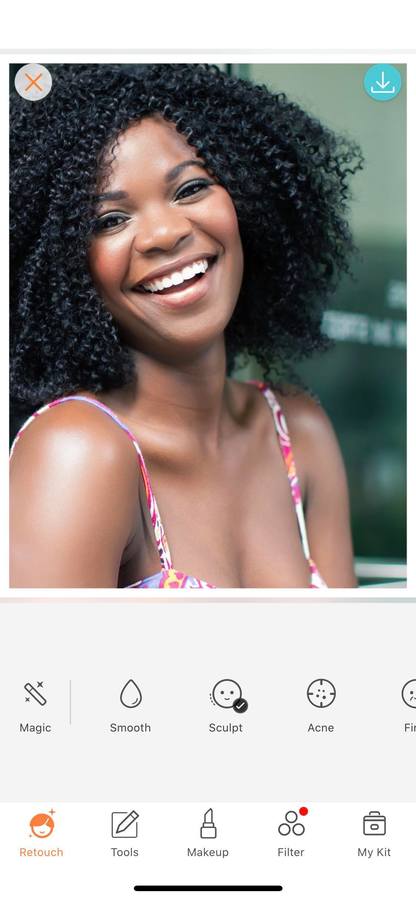This screenshot has width=416, height=900.
Task: Switch to the Tools tab
Action: coord(125,833)
